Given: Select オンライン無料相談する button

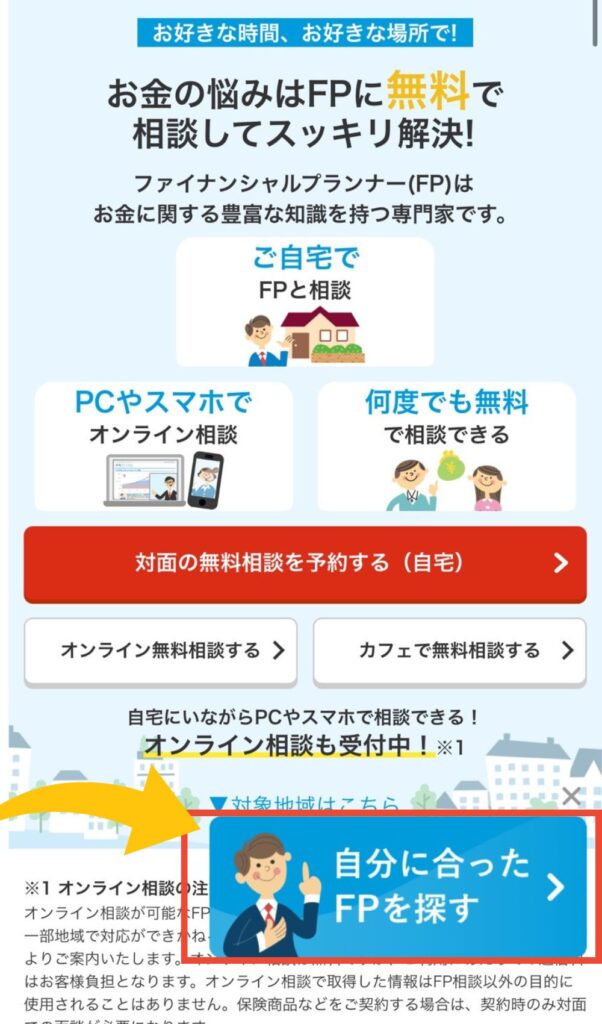Looking at the screenshot, I should 160,651.
